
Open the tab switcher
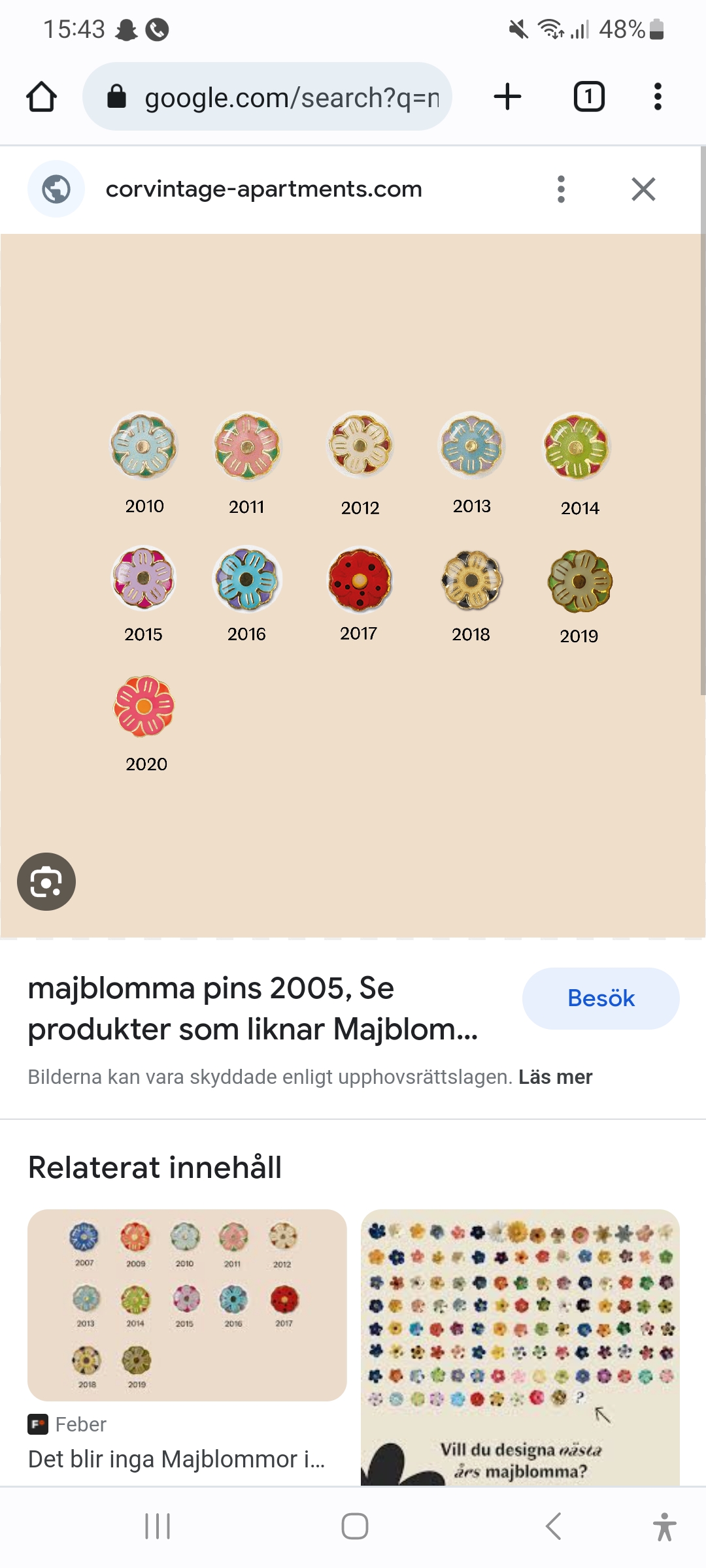(x=588, y=97)
